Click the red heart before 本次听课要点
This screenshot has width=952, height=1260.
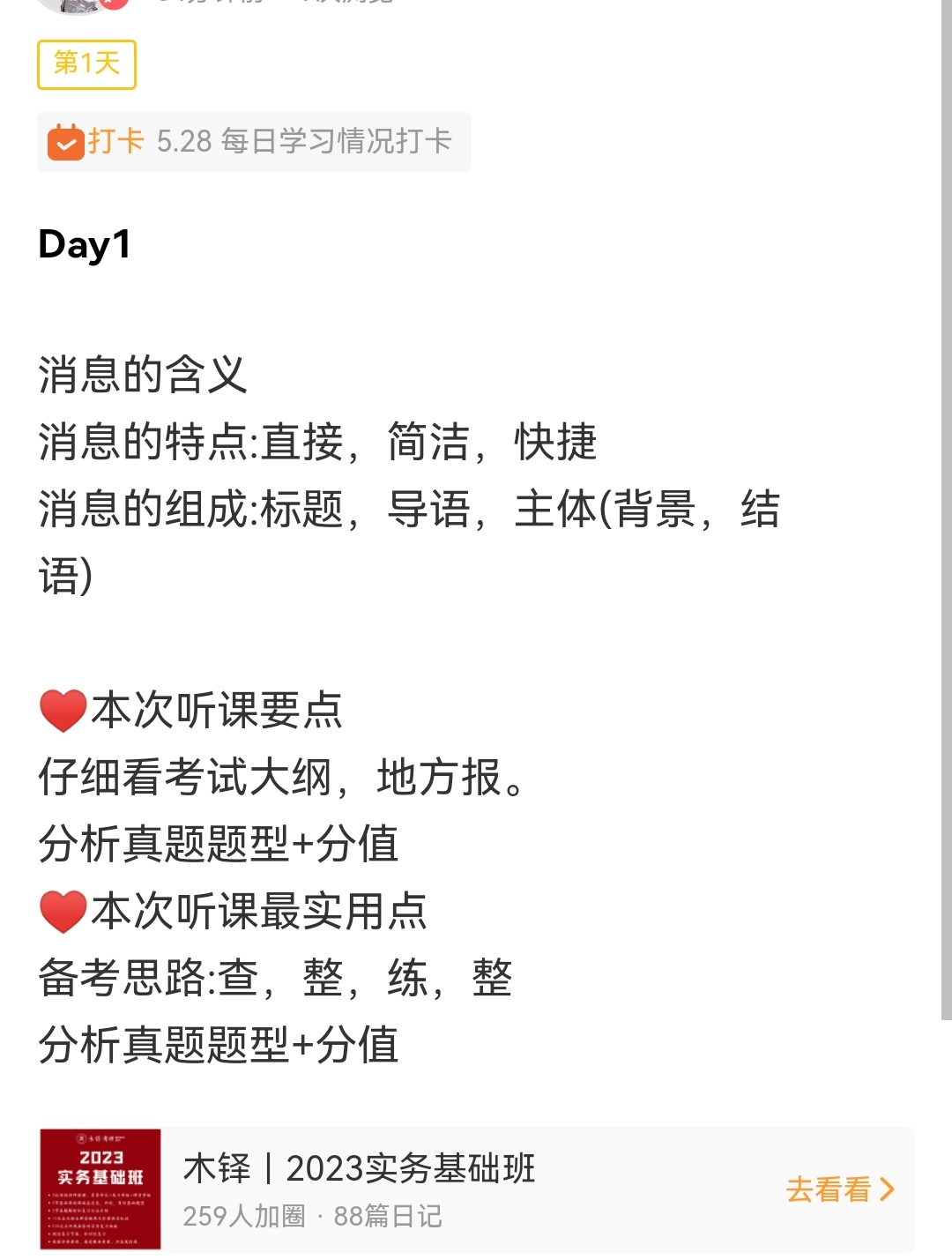coord(62,707)
